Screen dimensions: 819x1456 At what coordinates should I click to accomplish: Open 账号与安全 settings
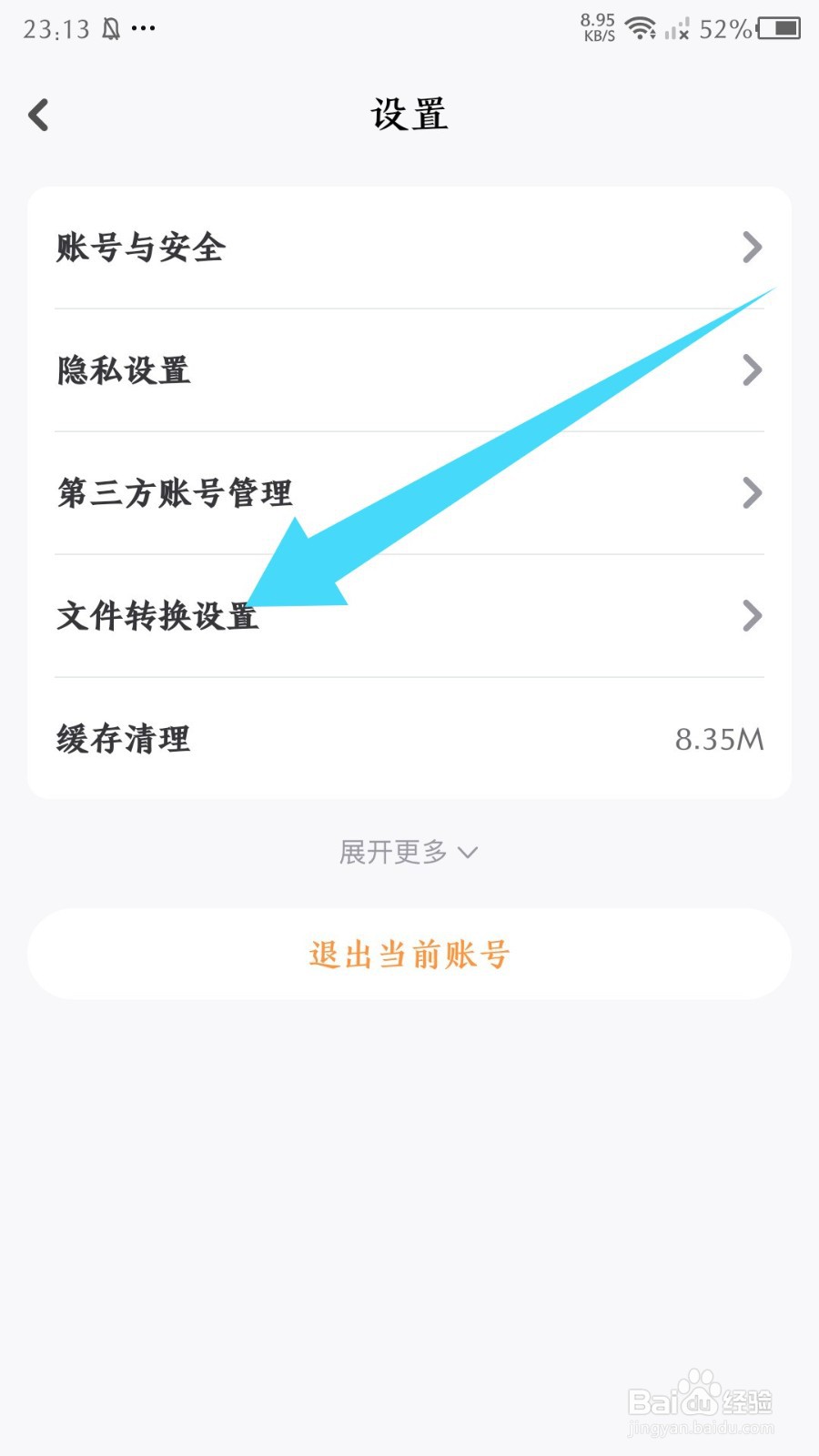pos(141,248)
